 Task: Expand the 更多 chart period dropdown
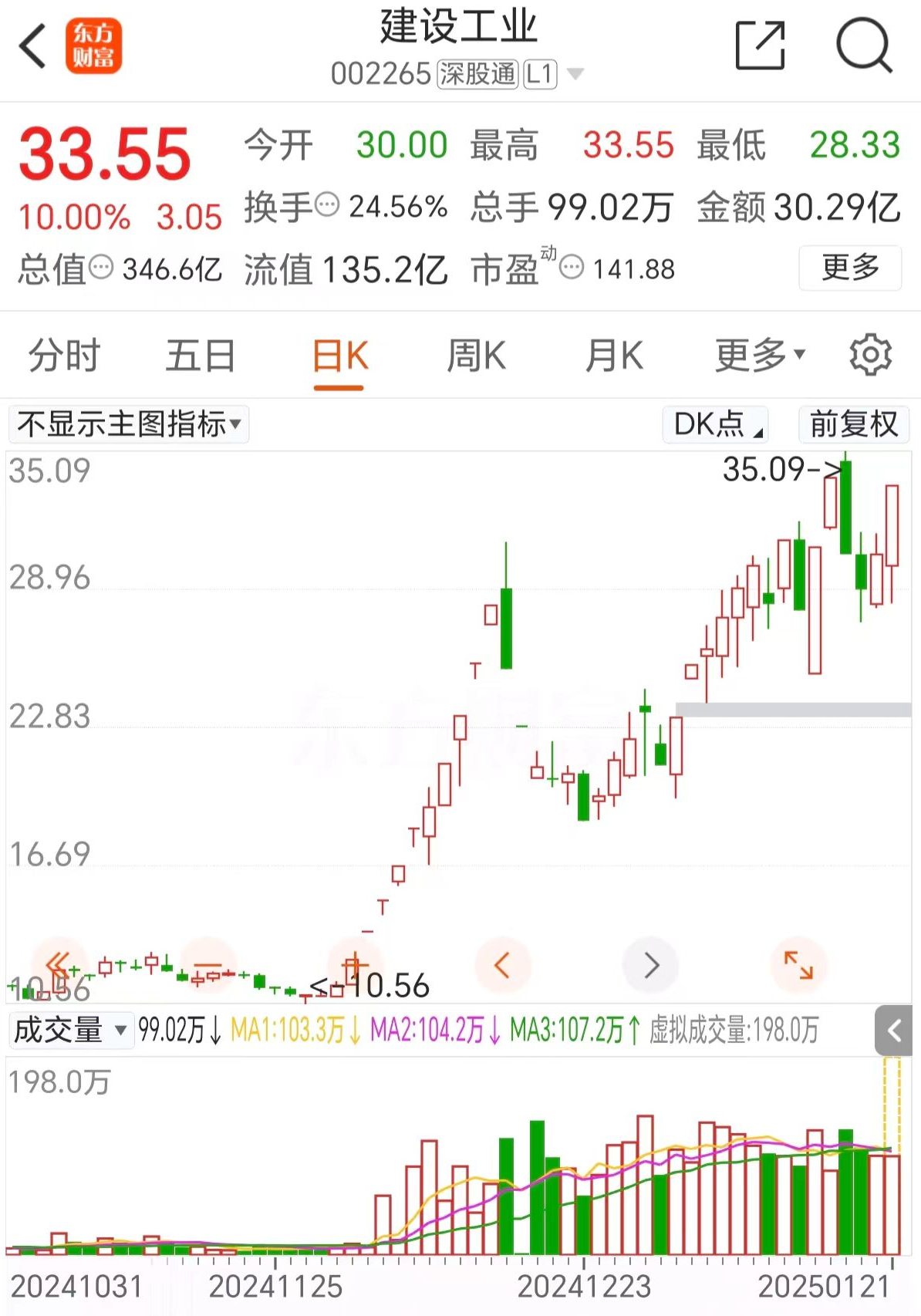pos(760,356)
